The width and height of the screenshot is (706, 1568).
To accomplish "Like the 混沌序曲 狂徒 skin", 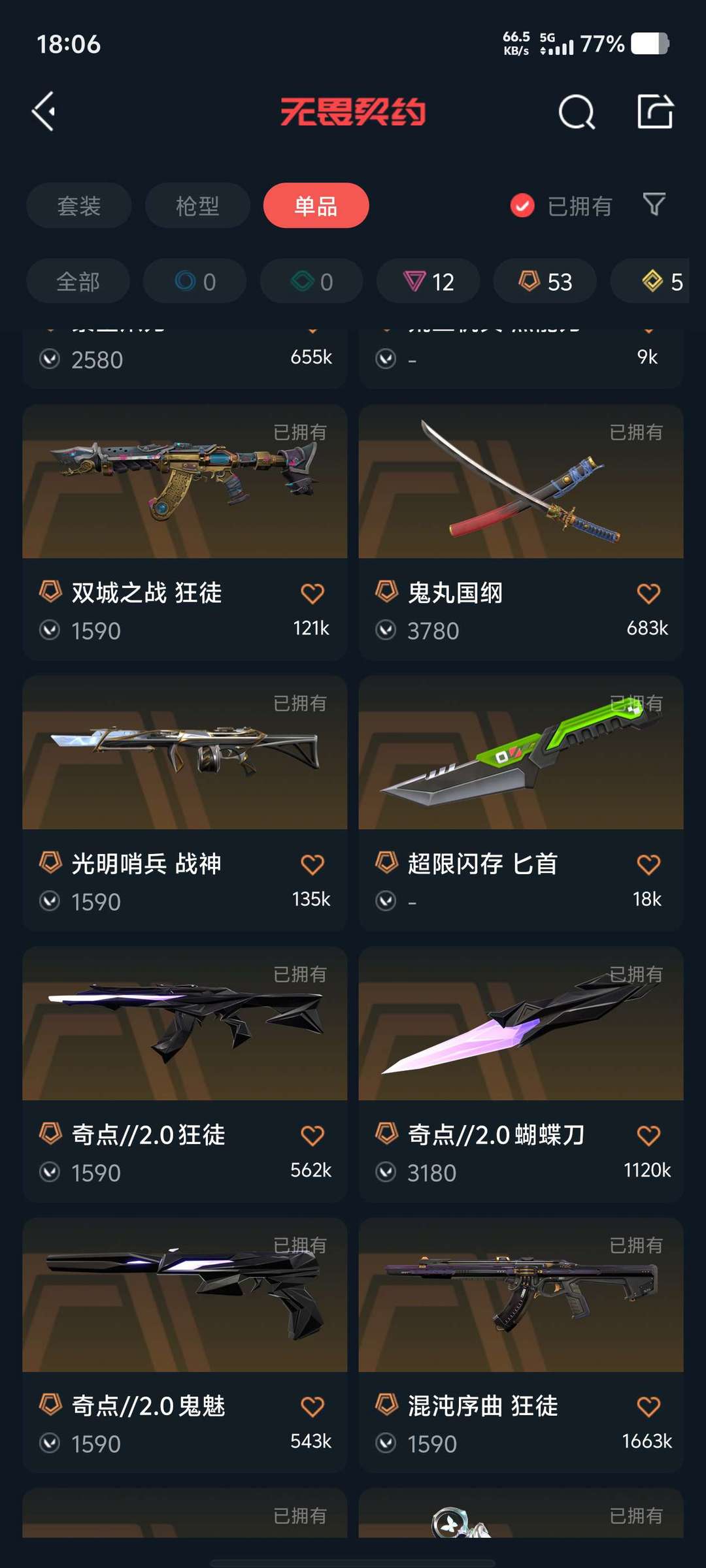I will point(648,1407).
